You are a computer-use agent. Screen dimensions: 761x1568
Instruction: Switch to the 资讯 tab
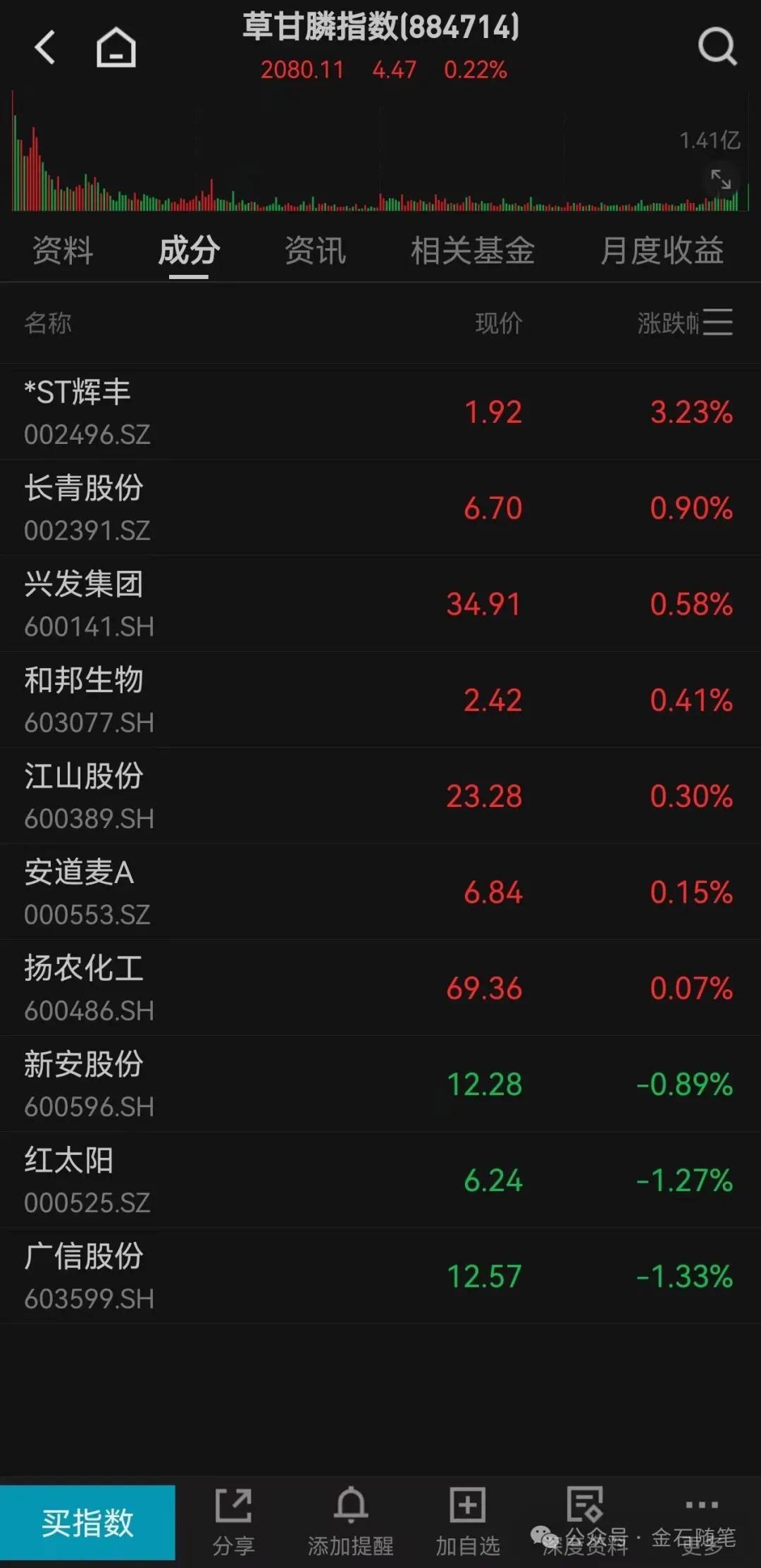(315, 251)
